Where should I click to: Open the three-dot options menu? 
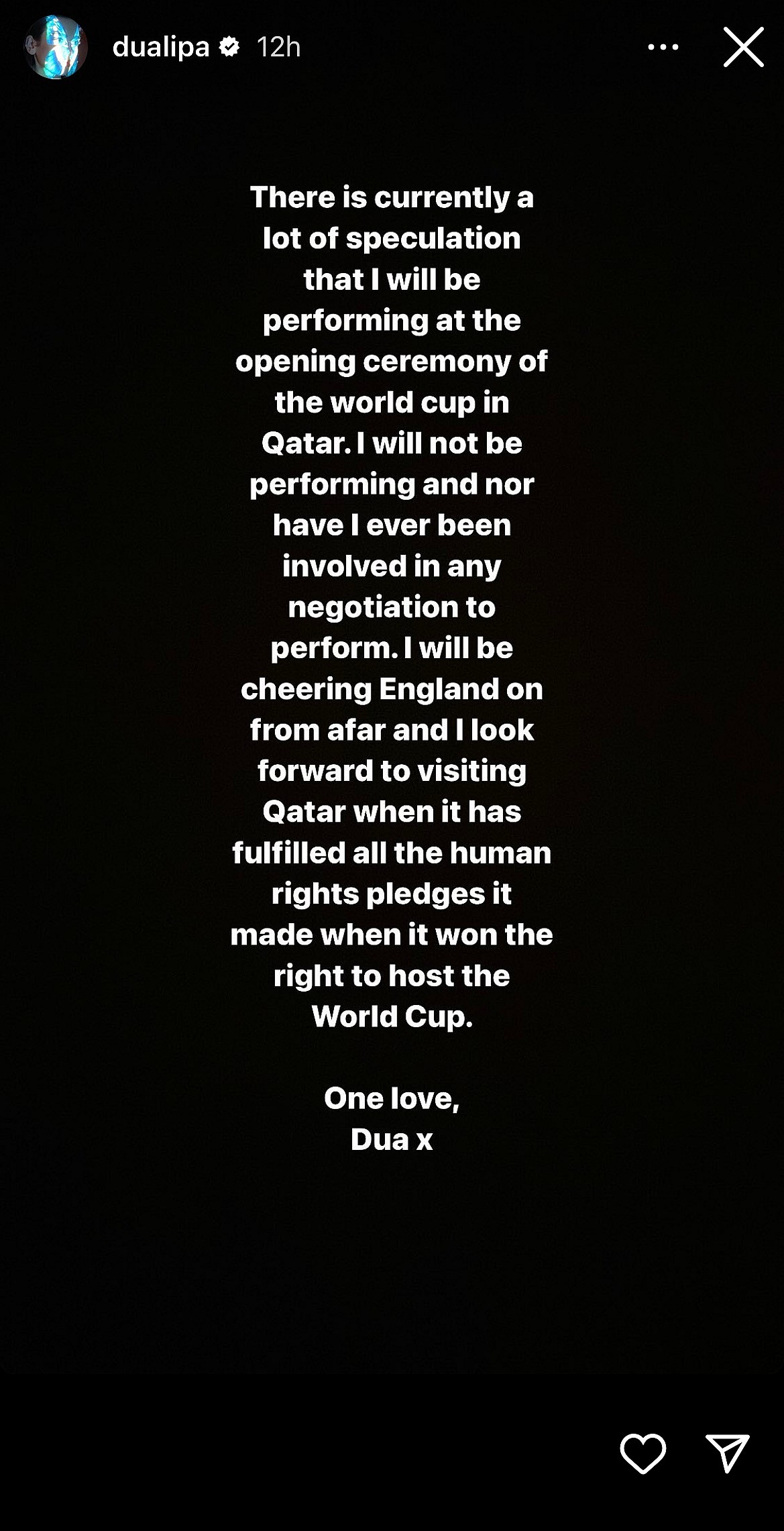pos(663,47)
